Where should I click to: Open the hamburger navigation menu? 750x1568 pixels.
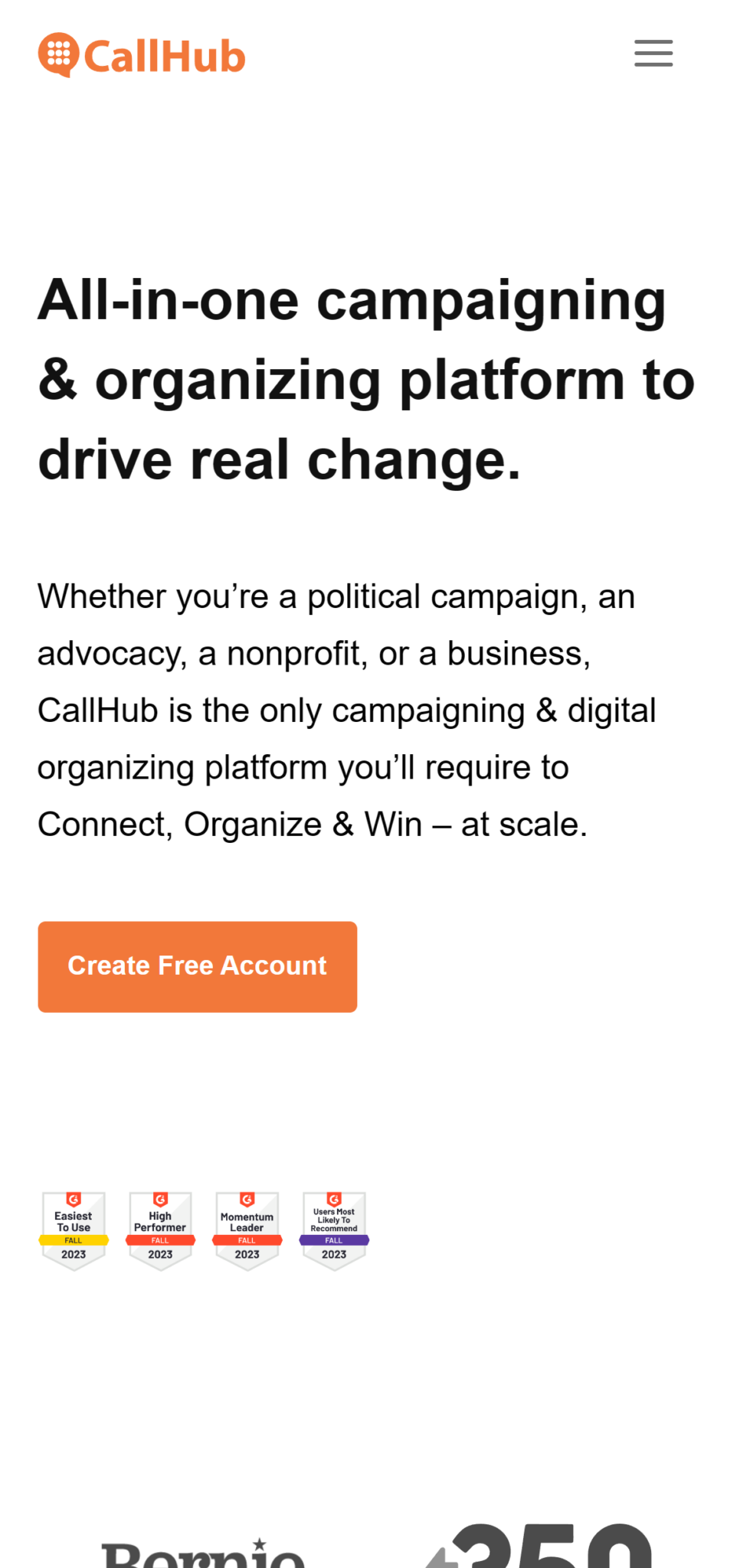(653, 54)
